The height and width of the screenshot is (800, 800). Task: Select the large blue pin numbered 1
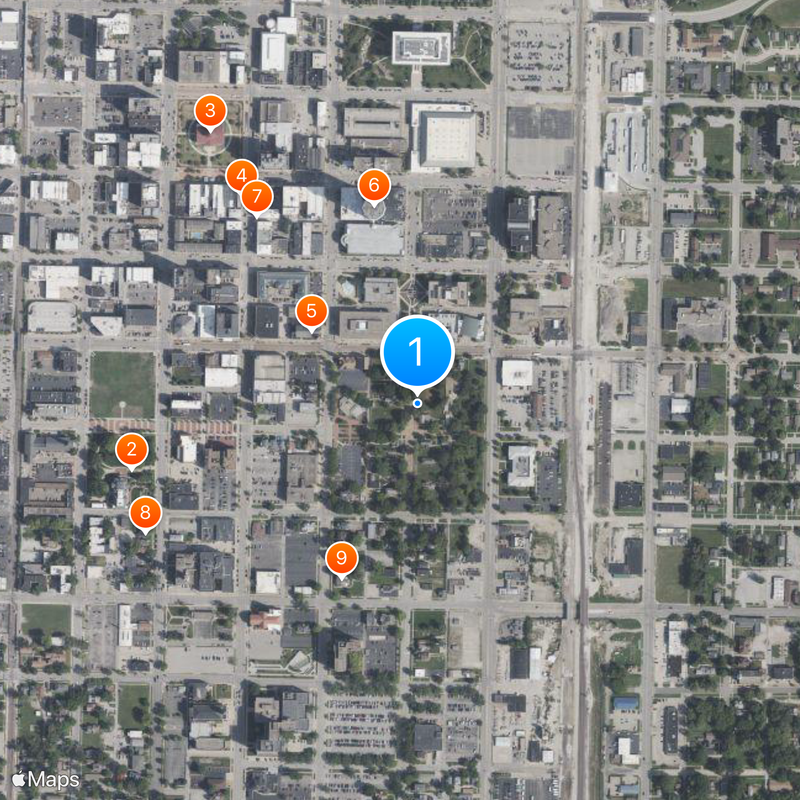tap(417, 352)
